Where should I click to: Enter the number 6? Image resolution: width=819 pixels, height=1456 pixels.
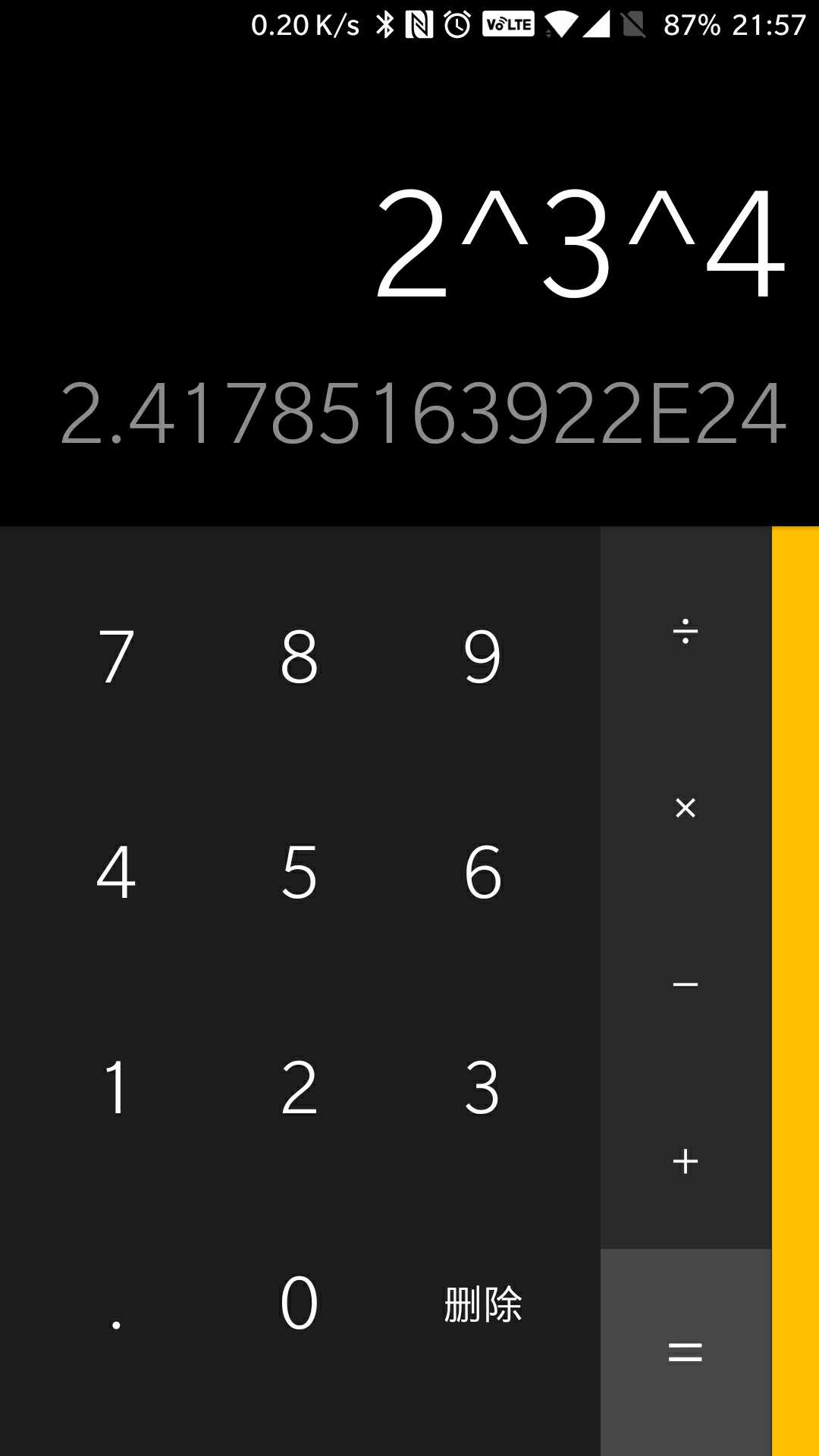(x=482, y=872)
